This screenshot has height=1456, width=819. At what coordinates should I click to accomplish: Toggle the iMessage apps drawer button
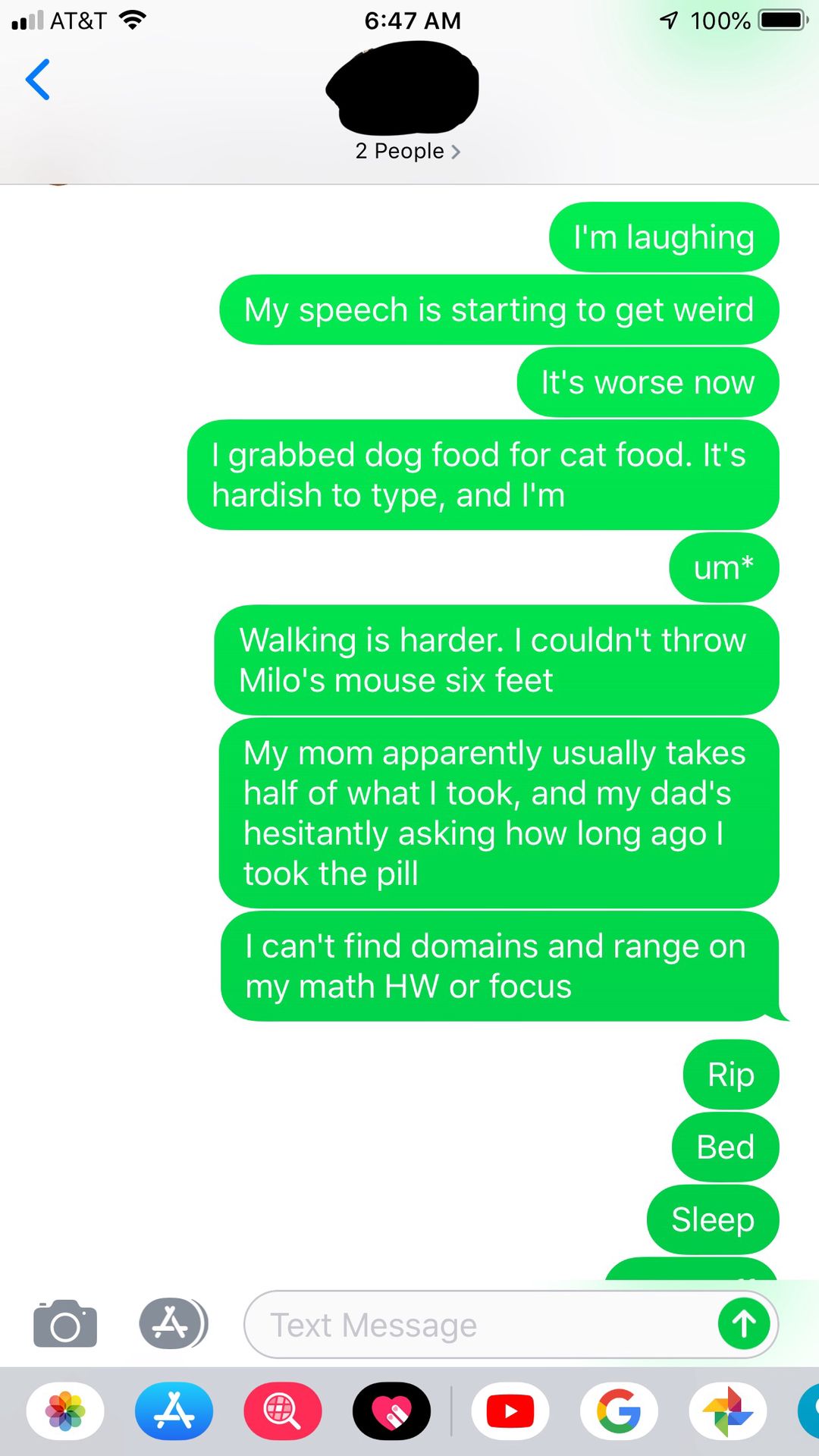point(174,1323)
